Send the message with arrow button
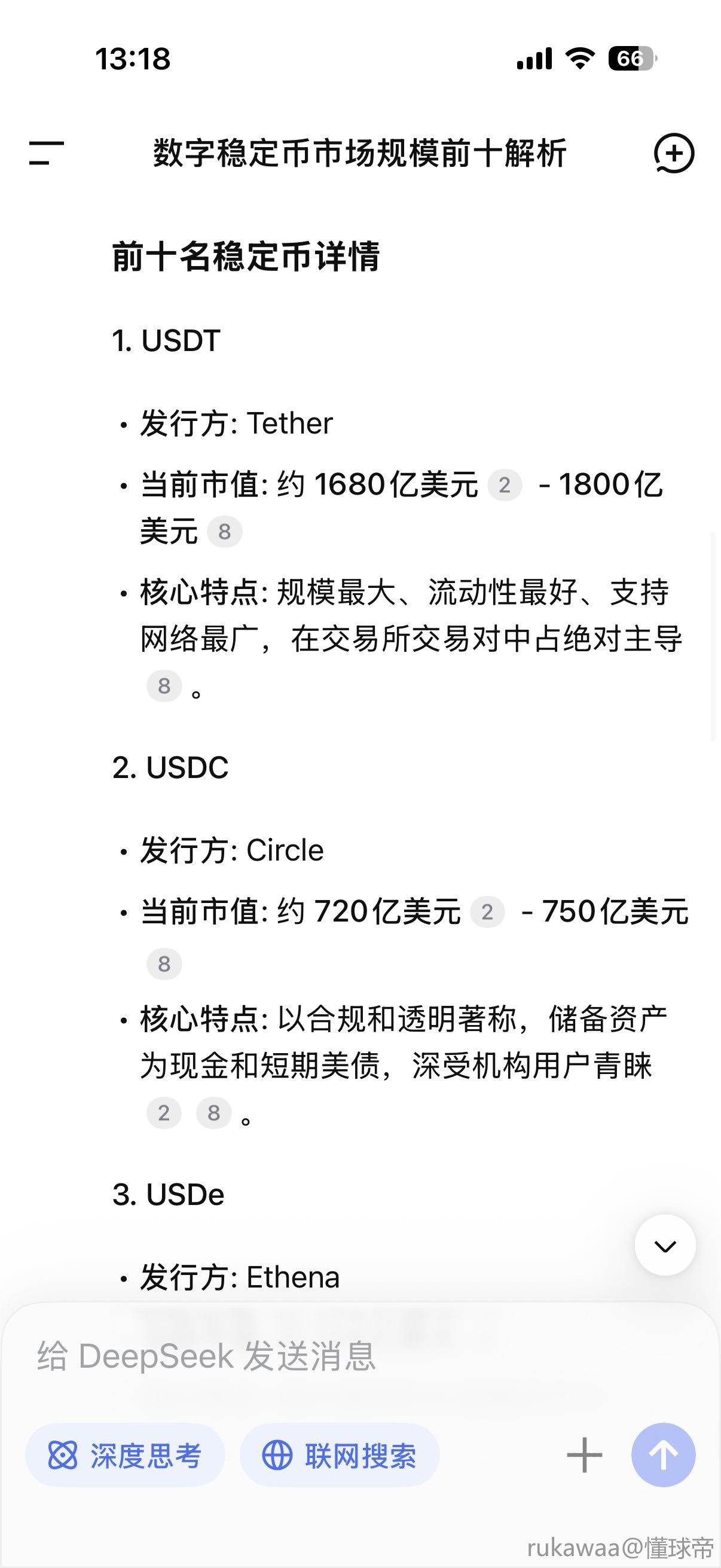 [x=663, y=1456]
